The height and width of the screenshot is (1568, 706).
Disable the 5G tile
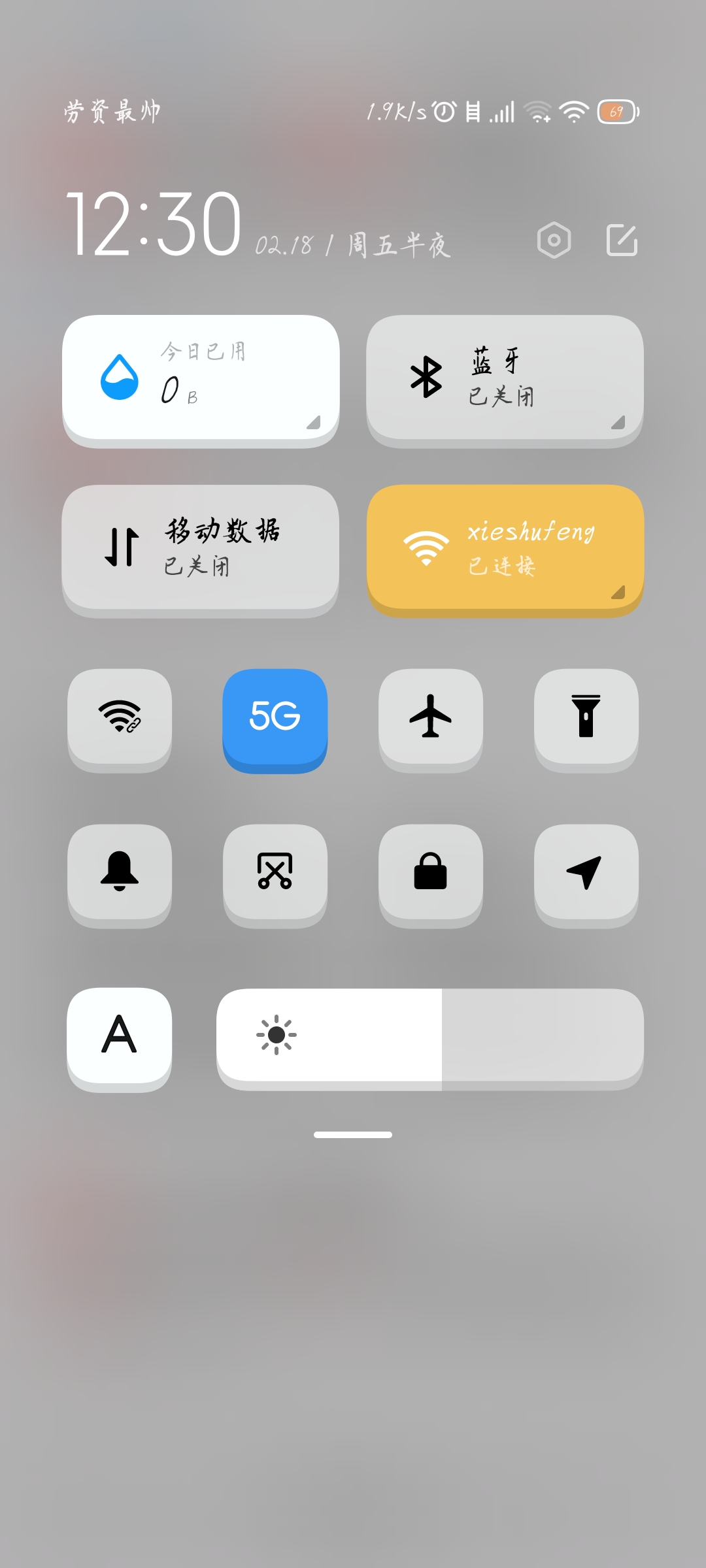(x=275, y=717)
